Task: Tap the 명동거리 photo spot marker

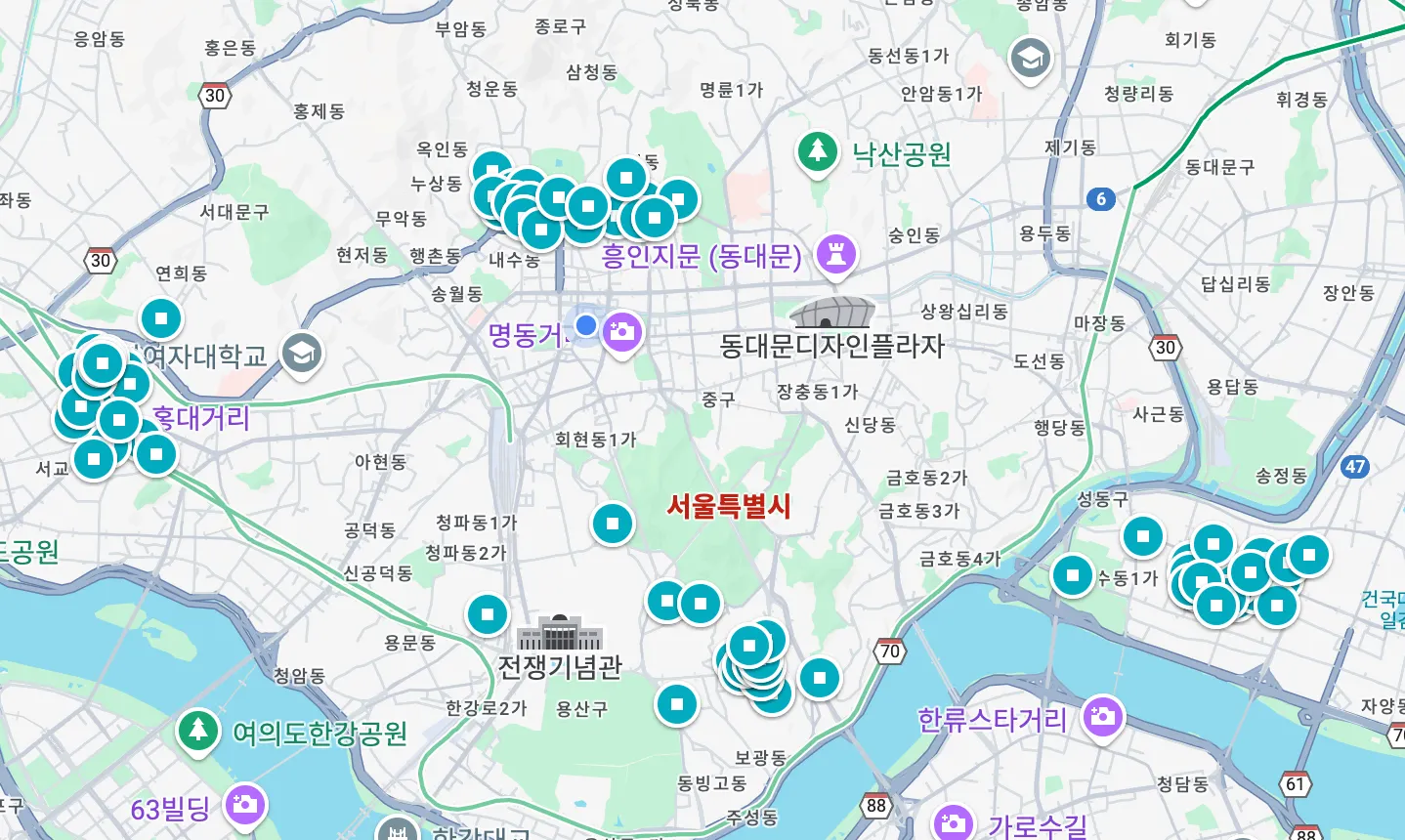Action: click(622, 332)
